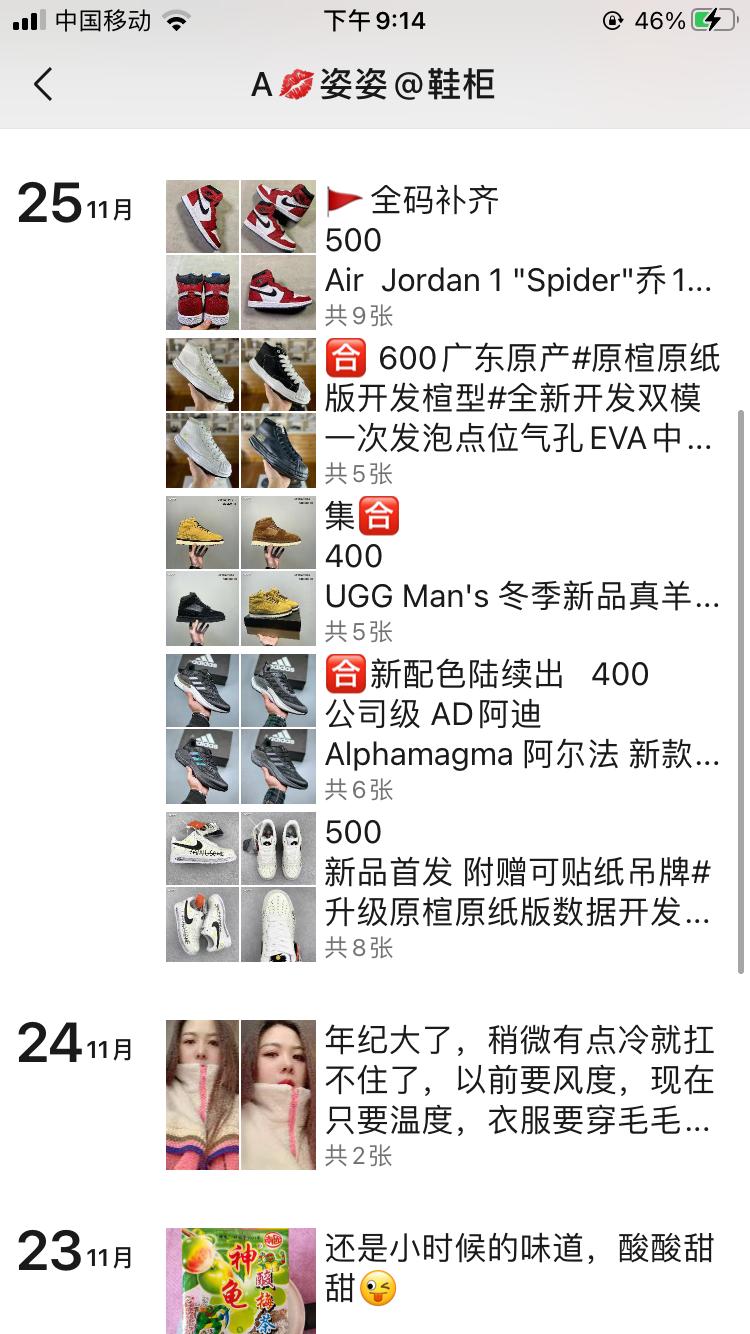Select the red Air Jordan thumbnail
This screenshot has width=750, height=1334.
click(202, 216)
